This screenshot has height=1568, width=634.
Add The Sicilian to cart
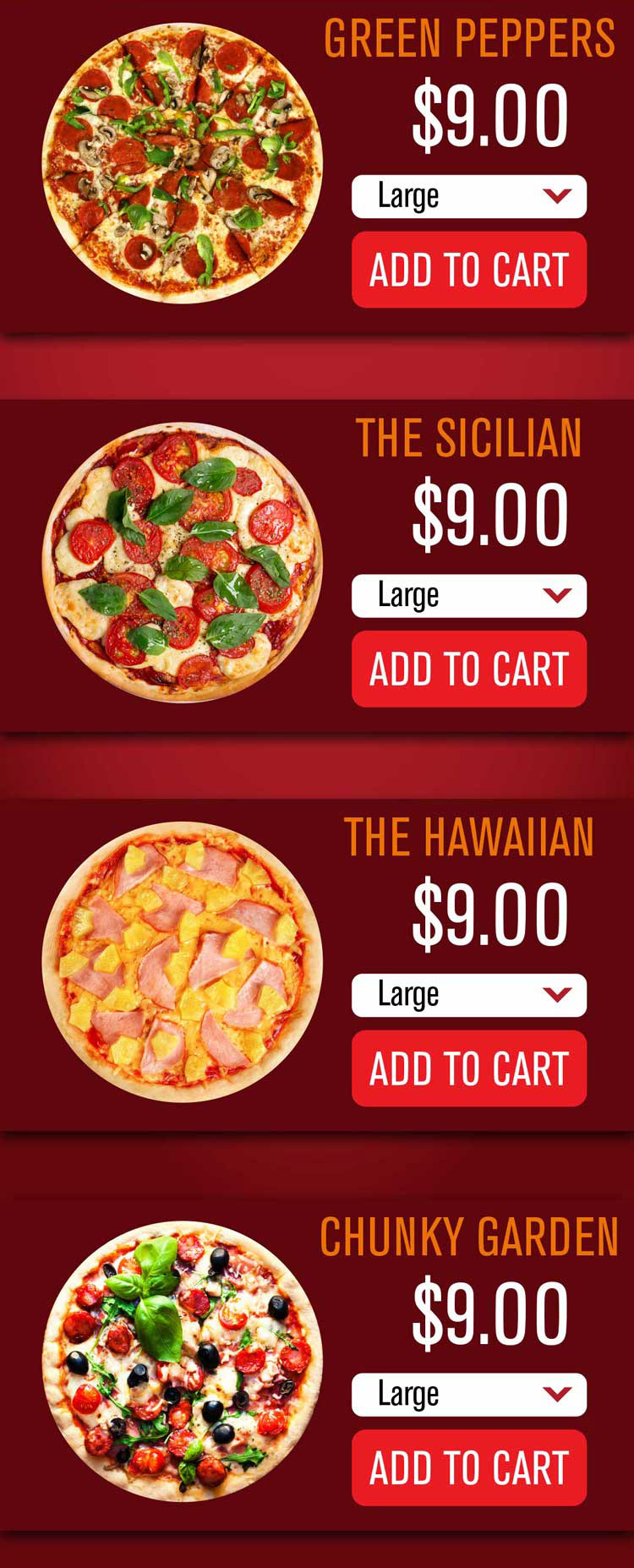click(468, 669)
